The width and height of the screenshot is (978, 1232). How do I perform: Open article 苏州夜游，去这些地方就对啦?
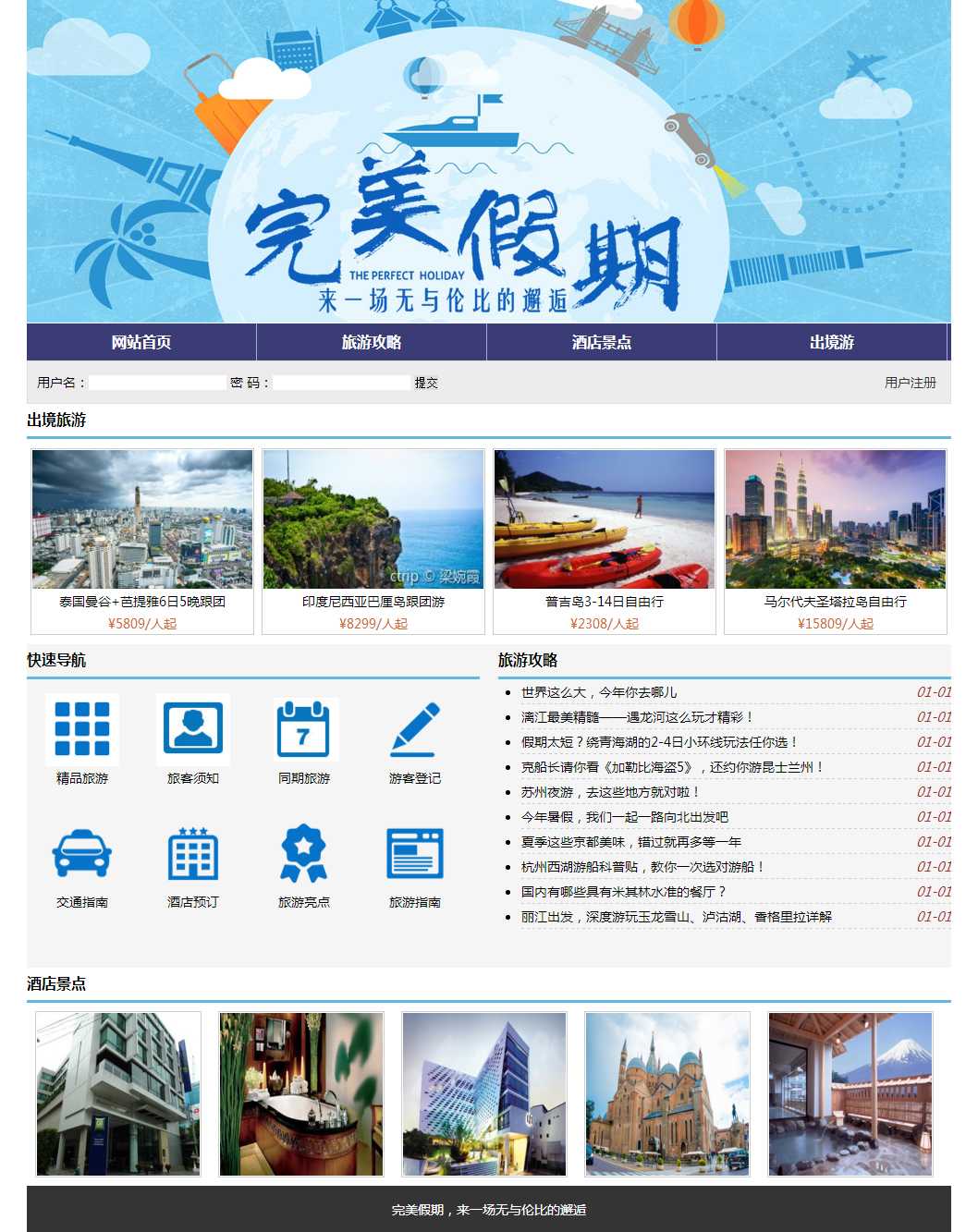point(610,792)
